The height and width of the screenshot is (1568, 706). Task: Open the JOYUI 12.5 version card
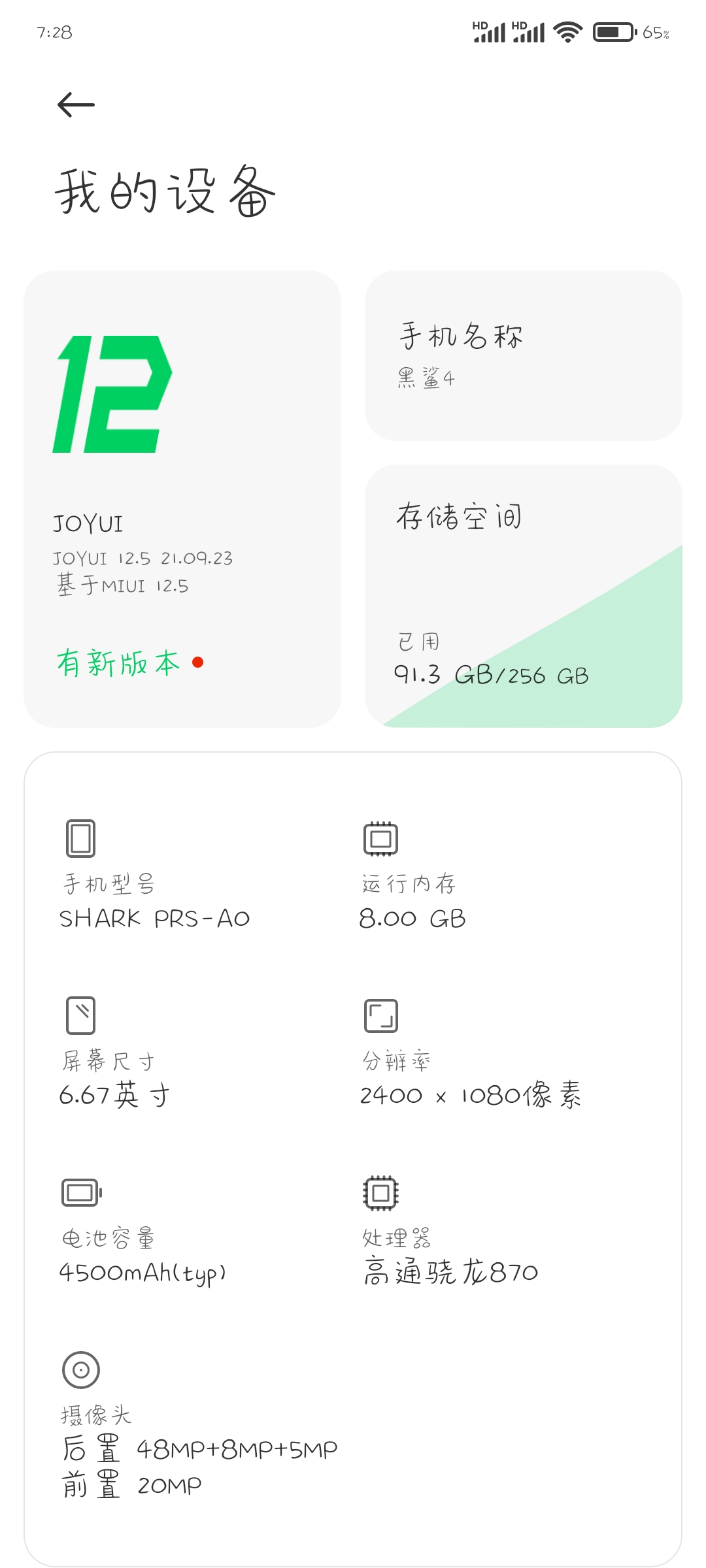[x=182, y=499]
